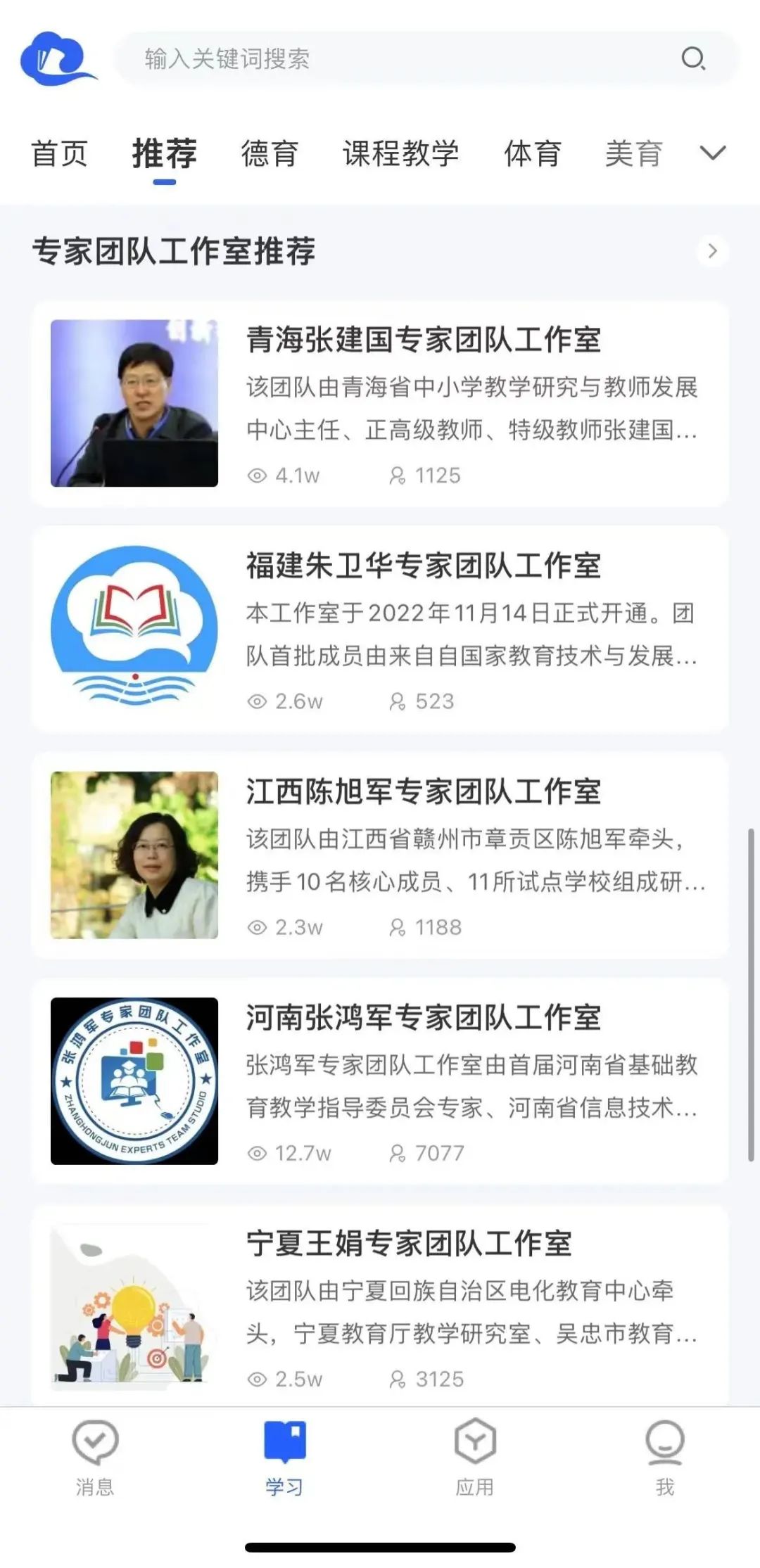Viewport: 760px width, 1568px height.
Task: Expand the category chevron next to 美育
Action: pos(712,153)
